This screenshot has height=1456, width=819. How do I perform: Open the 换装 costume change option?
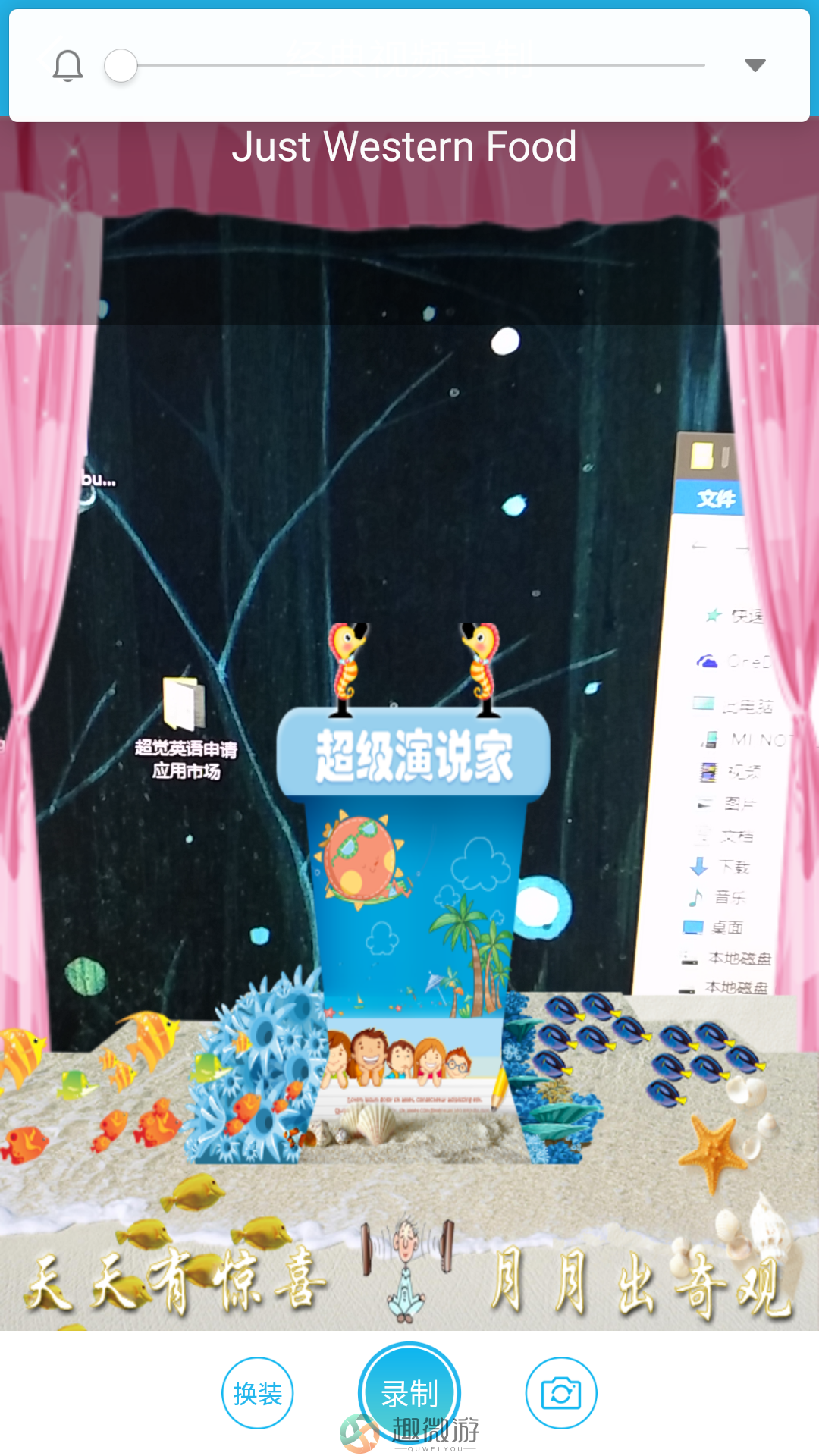tap(258, 1393)
